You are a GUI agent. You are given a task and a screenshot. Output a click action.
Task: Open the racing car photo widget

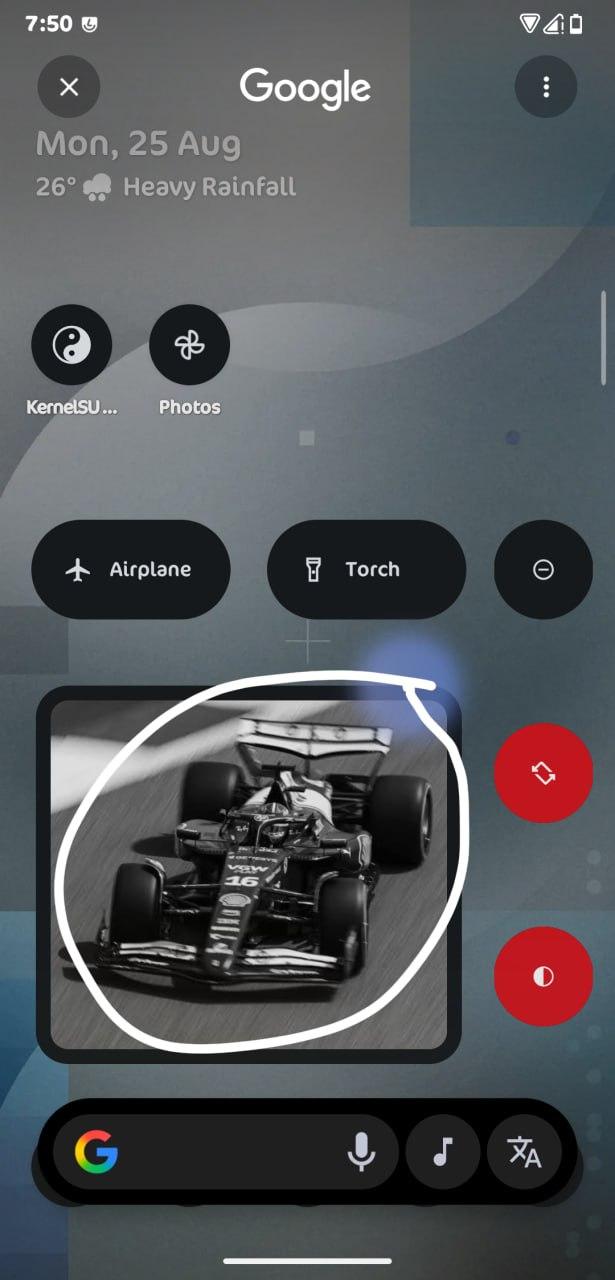coord(249,874)
